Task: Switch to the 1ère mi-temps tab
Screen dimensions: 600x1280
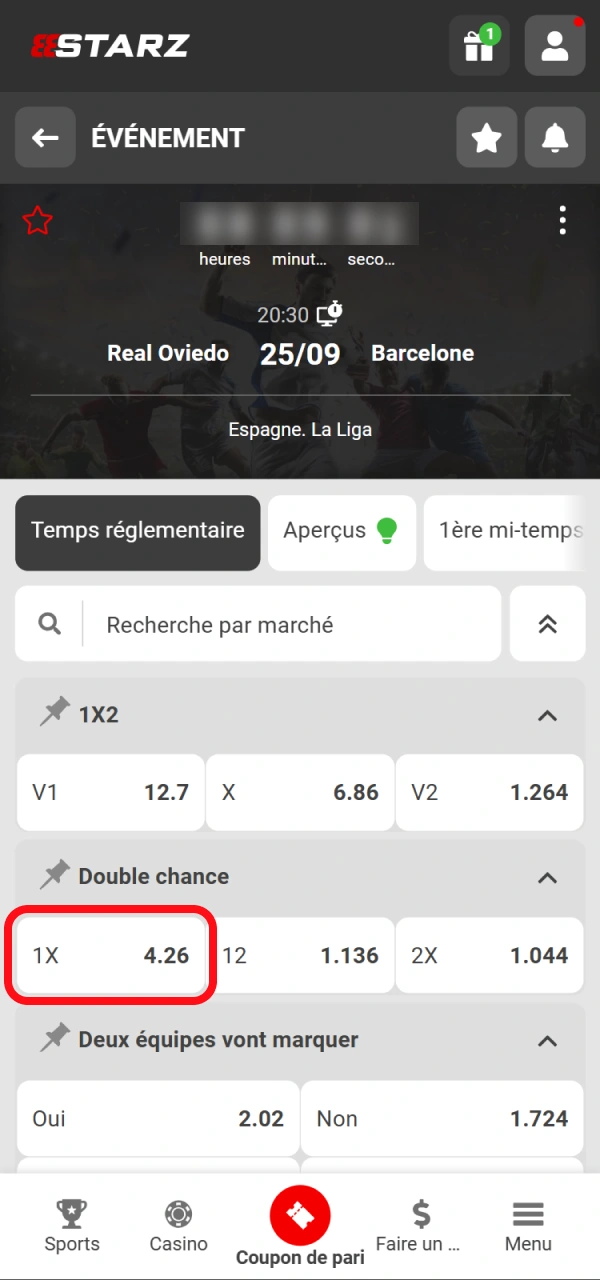Action: (x=508, y=531)
